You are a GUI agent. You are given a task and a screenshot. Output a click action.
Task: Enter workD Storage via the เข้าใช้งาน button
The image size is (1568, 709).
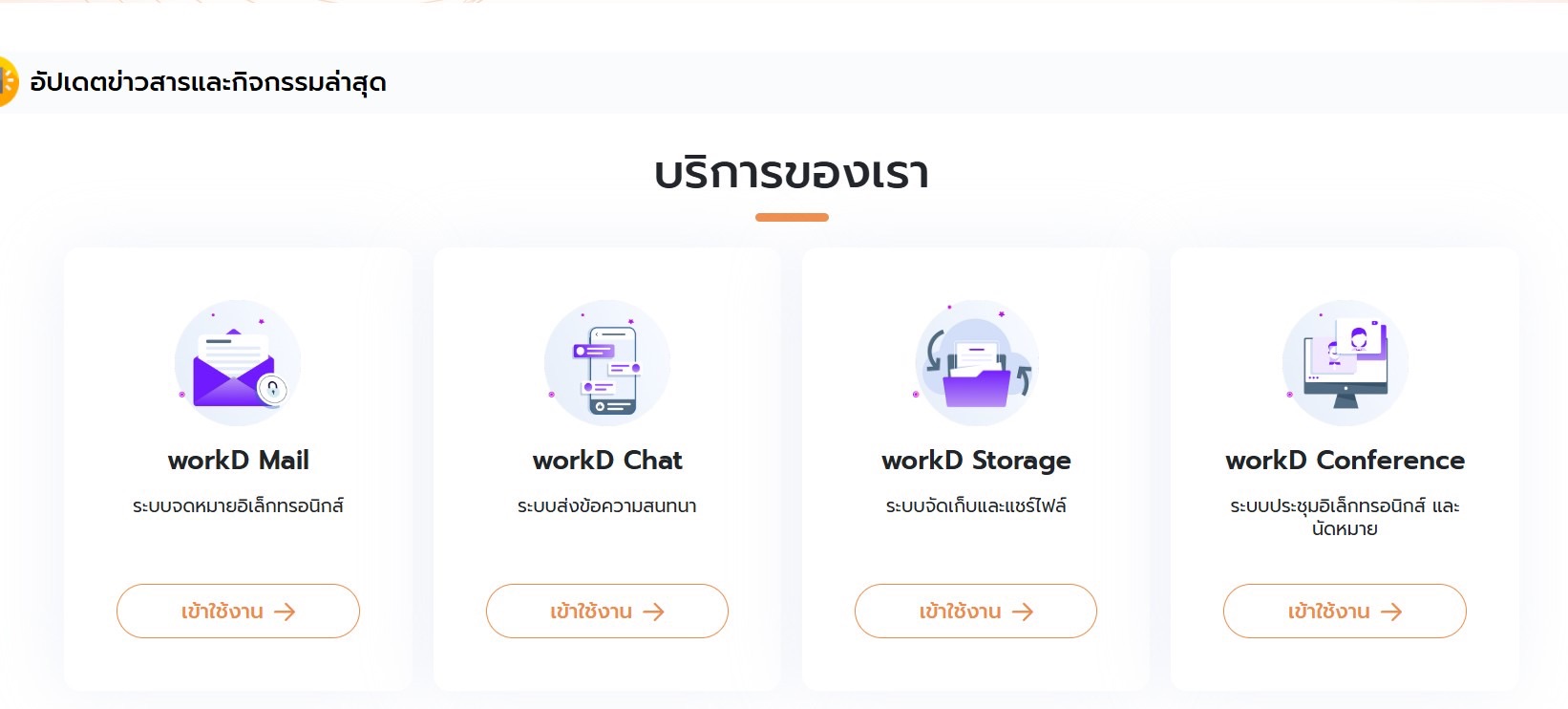[x=975, y=612]
